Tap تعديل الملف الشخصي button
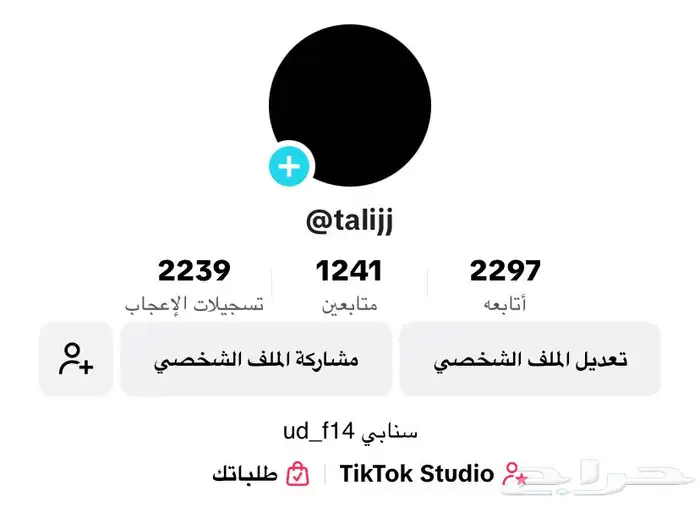Image resolution: width=700 pixels, height=506 pixels. [530, 360]
